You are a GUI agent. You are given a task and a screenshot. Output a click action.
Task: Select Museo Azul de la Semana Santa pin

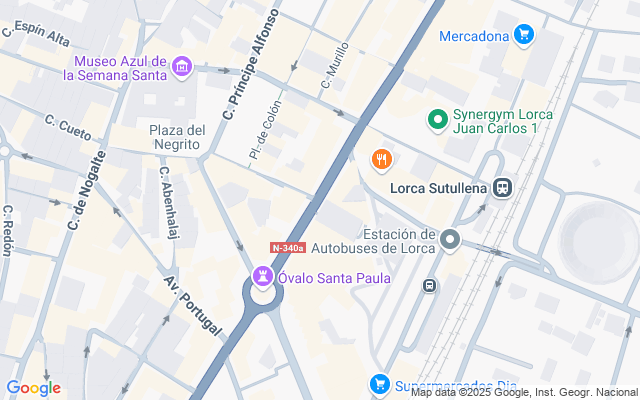coord(182,67)
